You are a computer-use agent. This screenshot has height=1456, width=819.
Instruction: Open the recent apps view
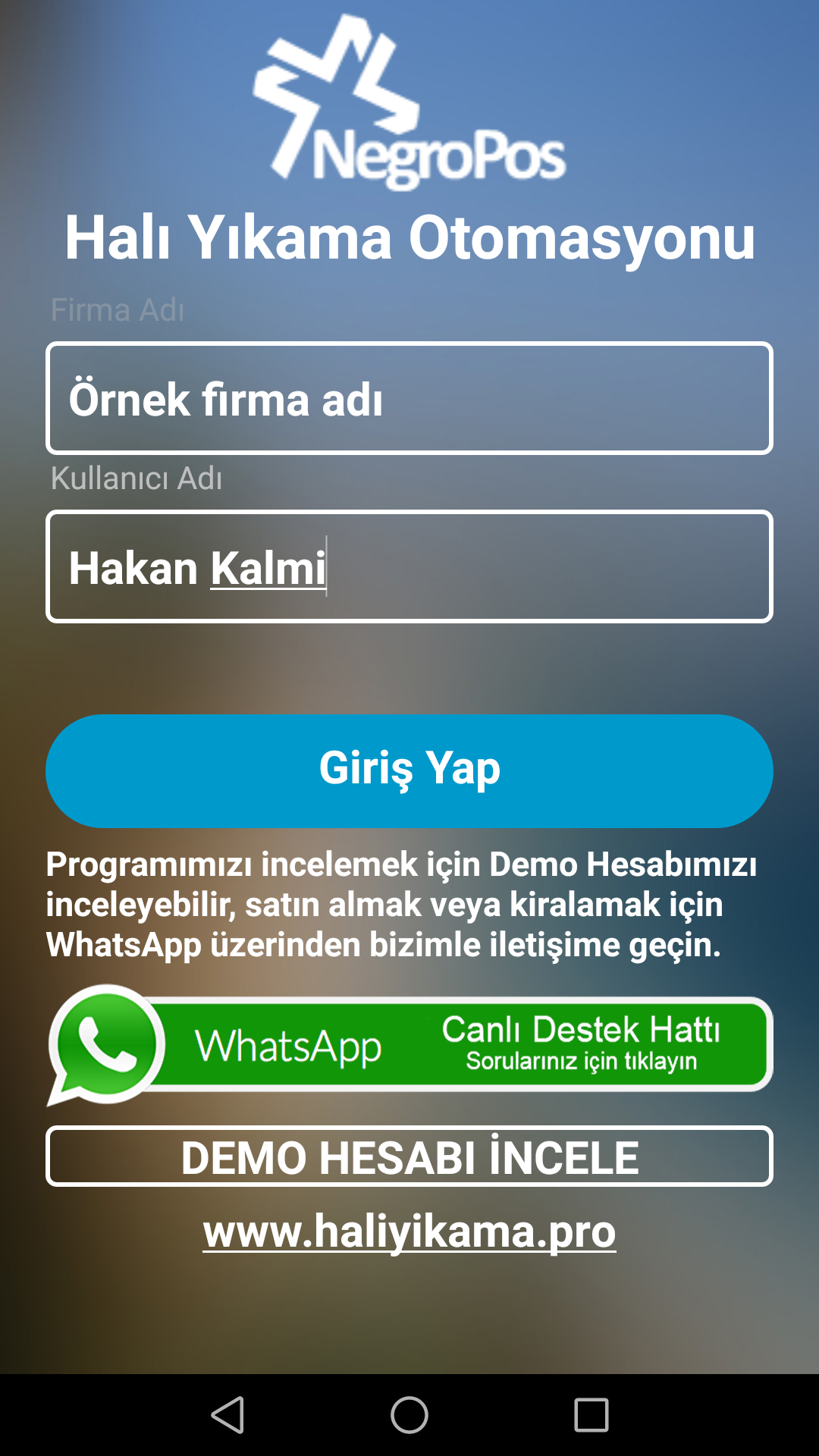click(x=591, y=1415)
